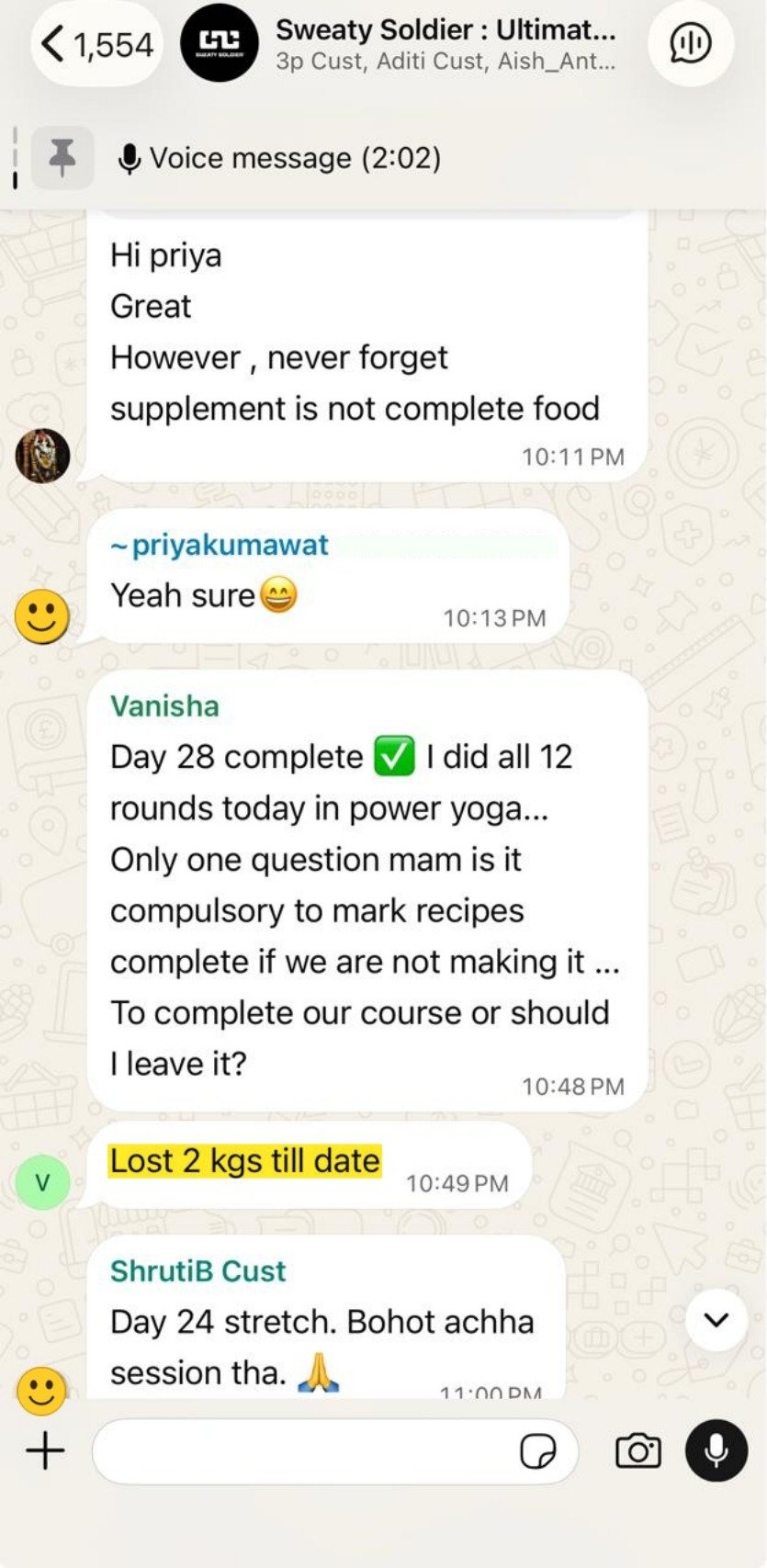Start a group voice chat
Viewport: 767px width, 1568px height.
click(x=690, y=42)
